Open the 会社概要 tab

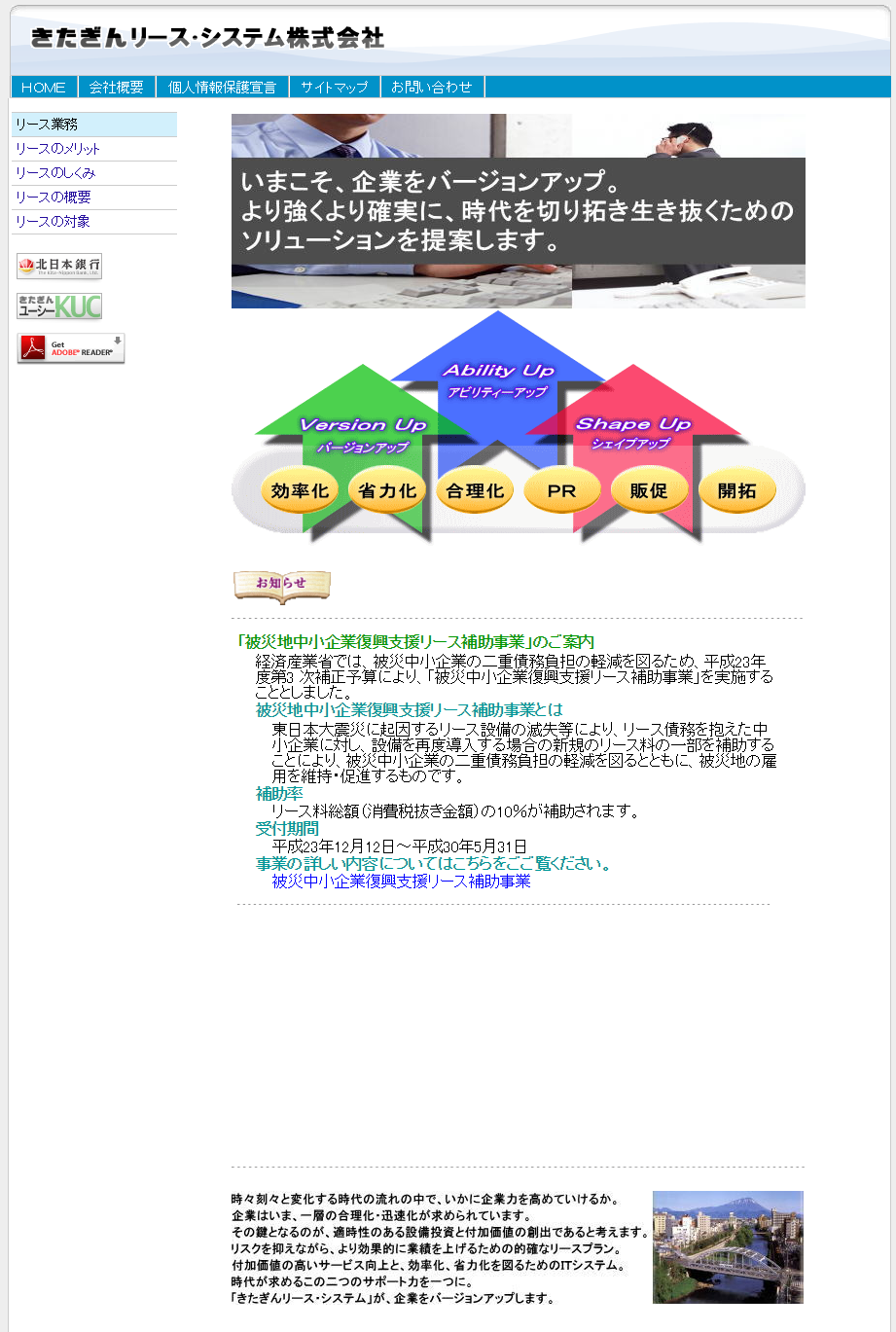pyautogui.click(x=117, y=87)
